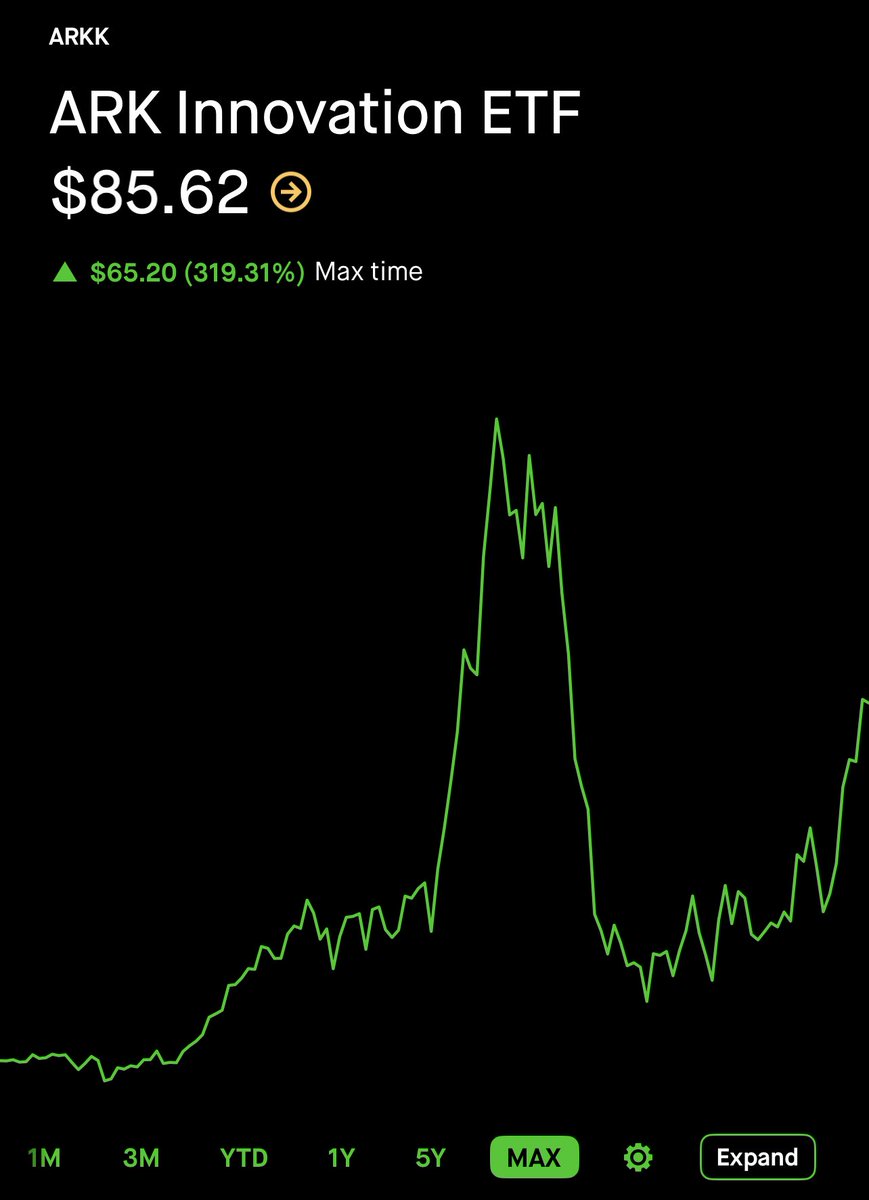View the 5Y chart range
Screen dimensions: 869x1200
(430, 1158)
